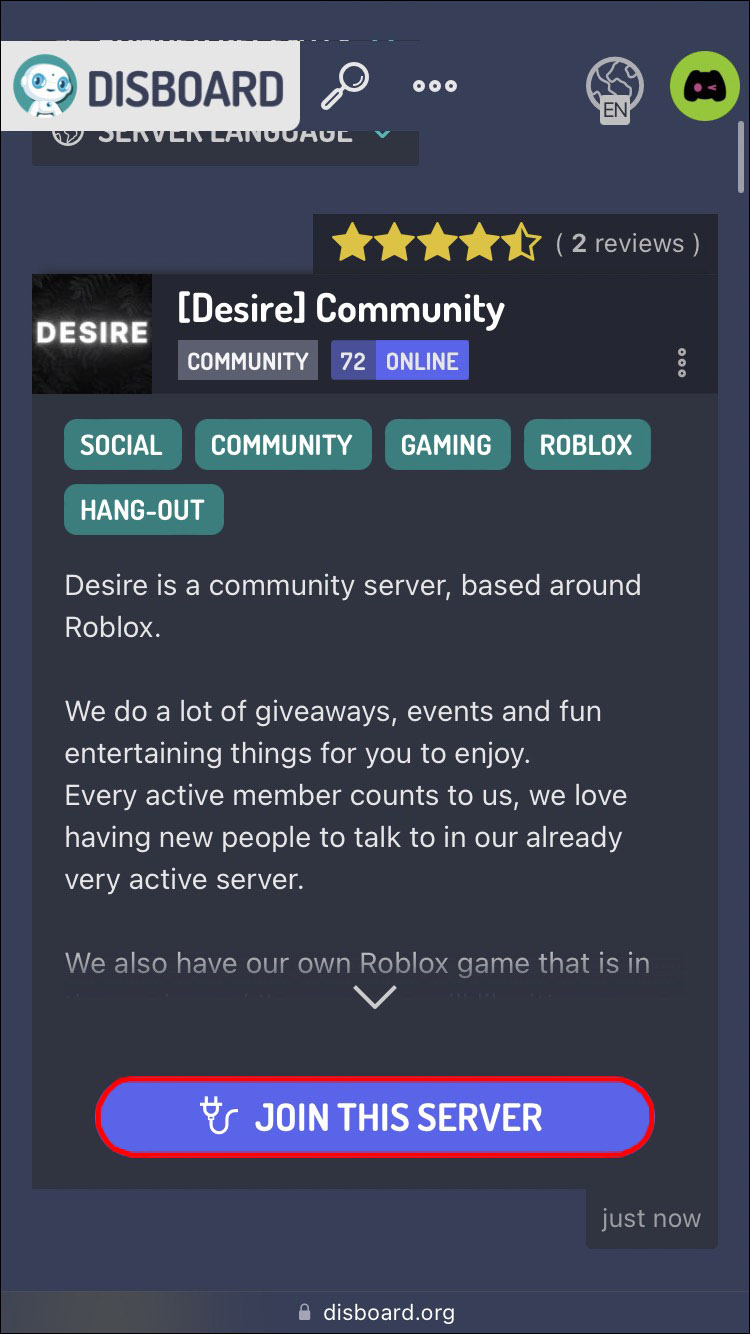750x1334 pixels.
Task: Expand the full server description
Action: tap(374, 996)
